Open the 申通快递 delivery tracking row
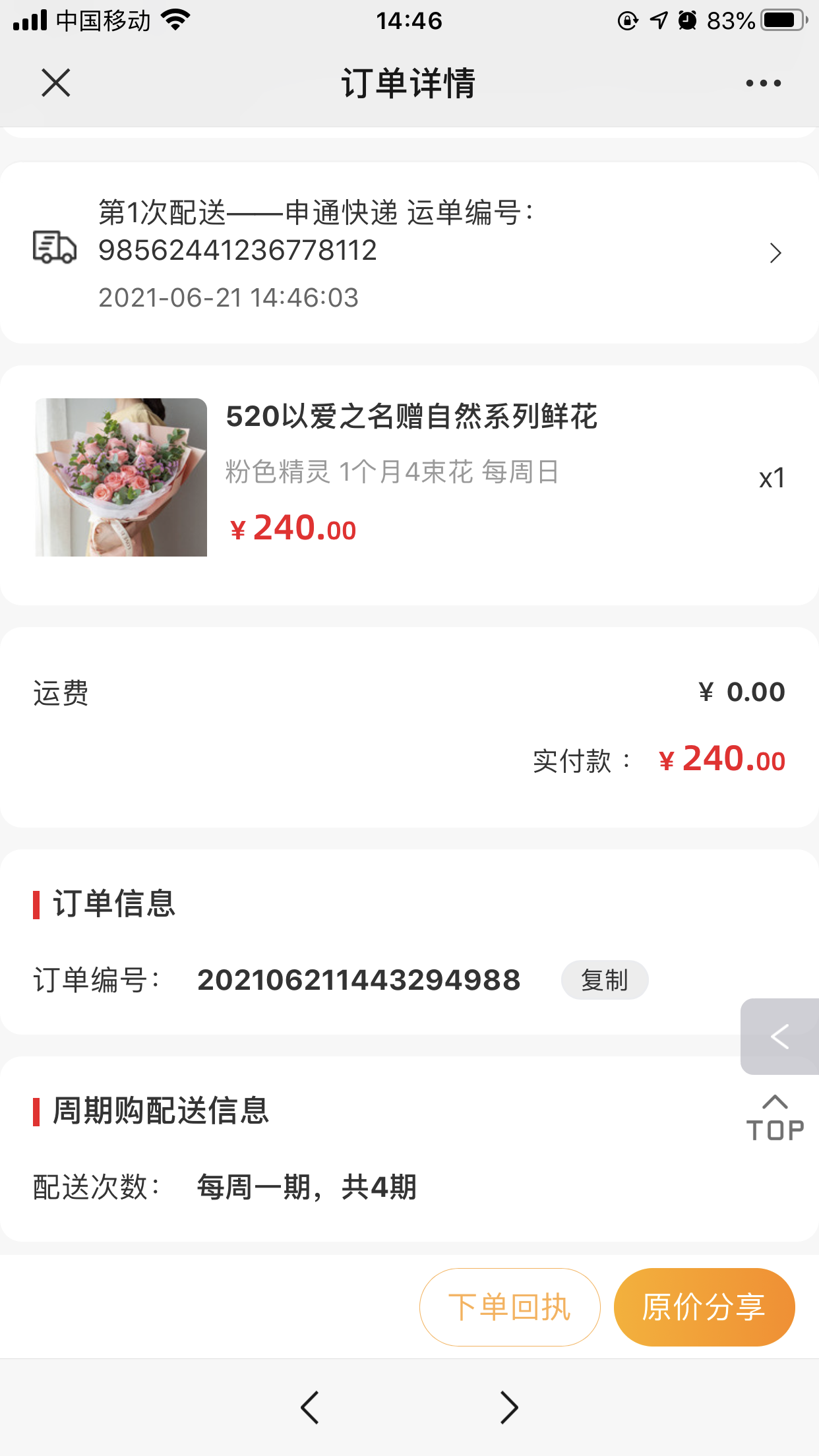Screen dimensions: 819x1456 409,253
